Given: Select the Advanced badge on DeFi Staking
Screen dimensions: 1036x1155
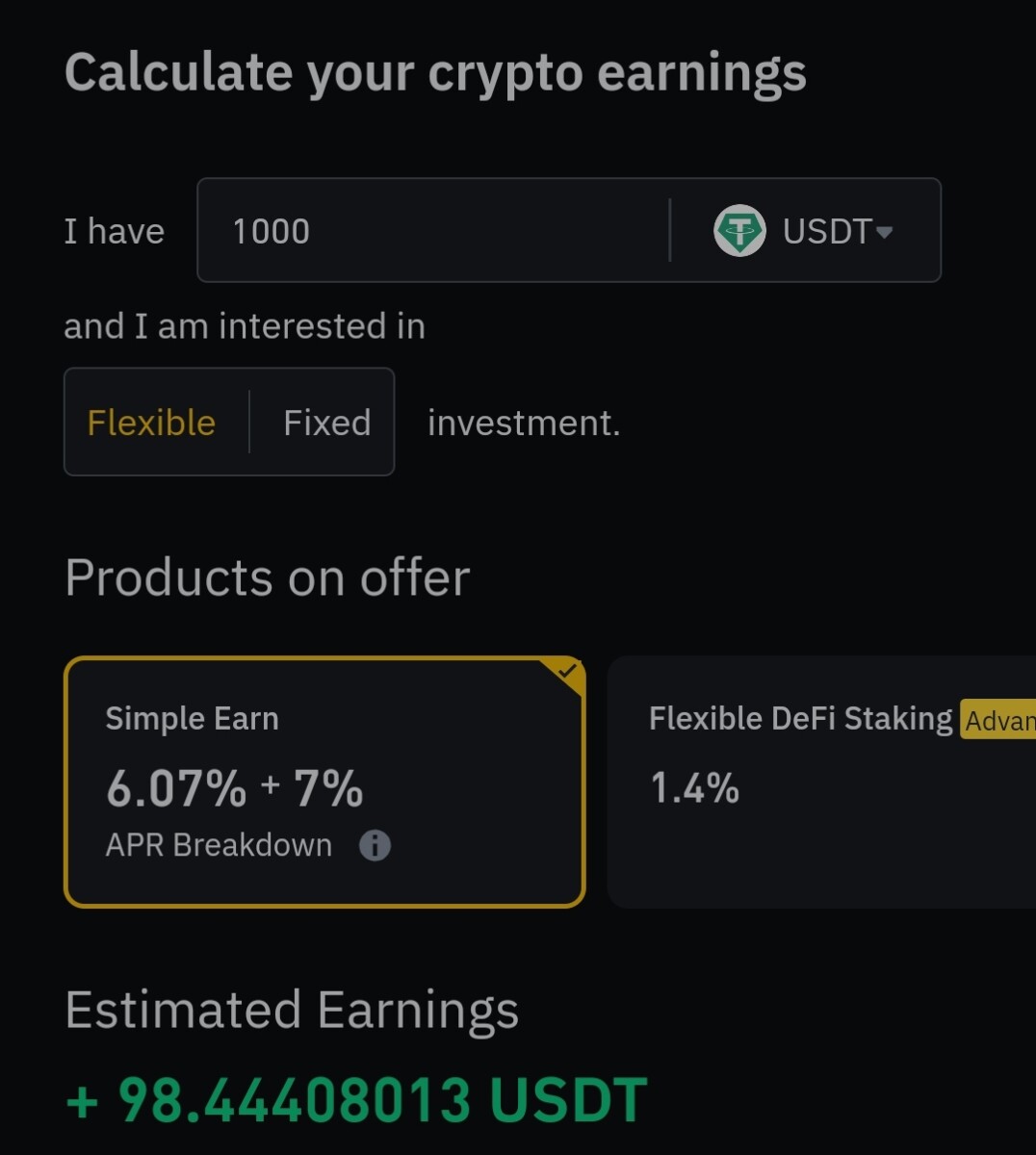Looking at the screenshot, I should coord(998,720).
